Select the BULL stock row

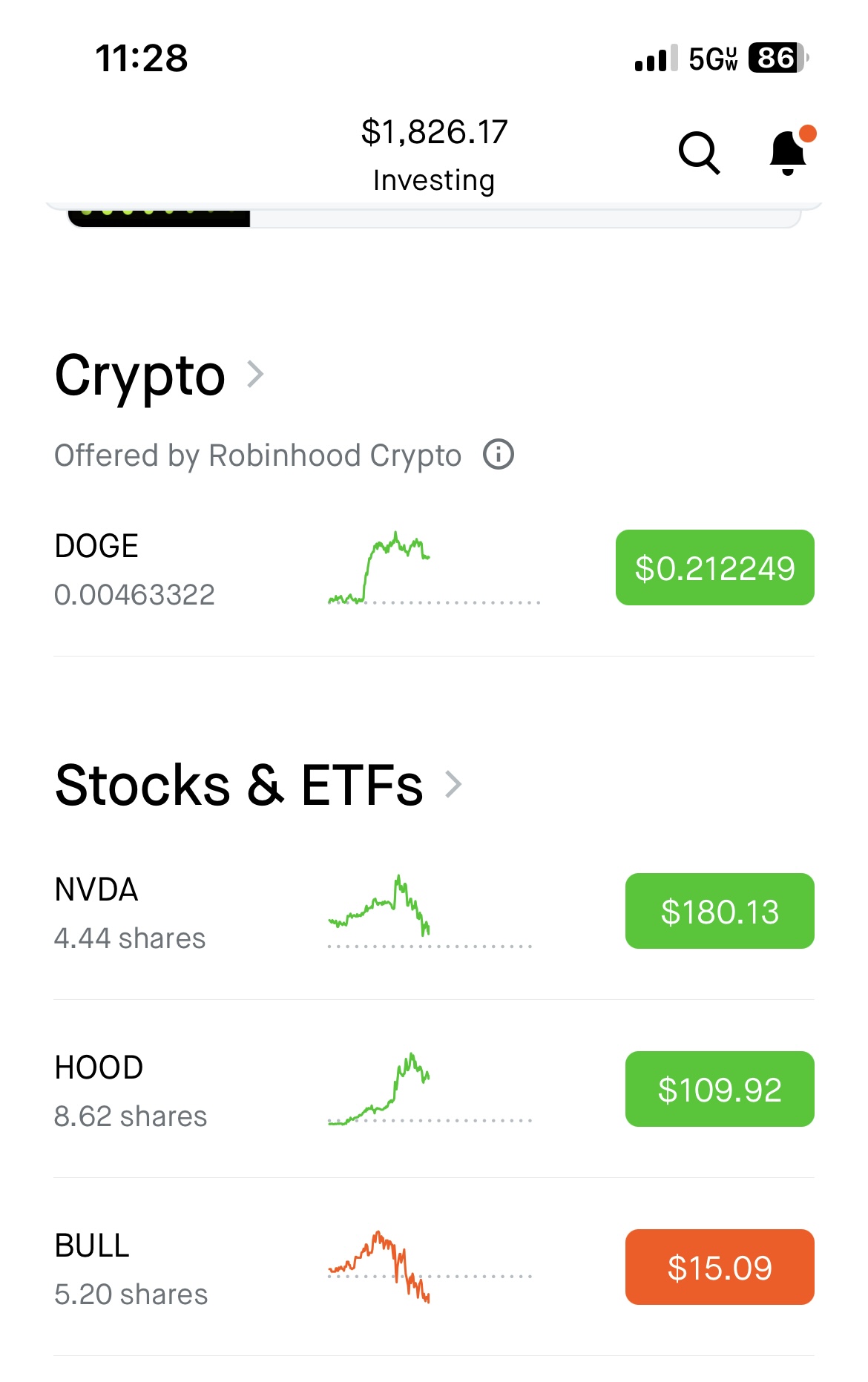coord(131,1269)
